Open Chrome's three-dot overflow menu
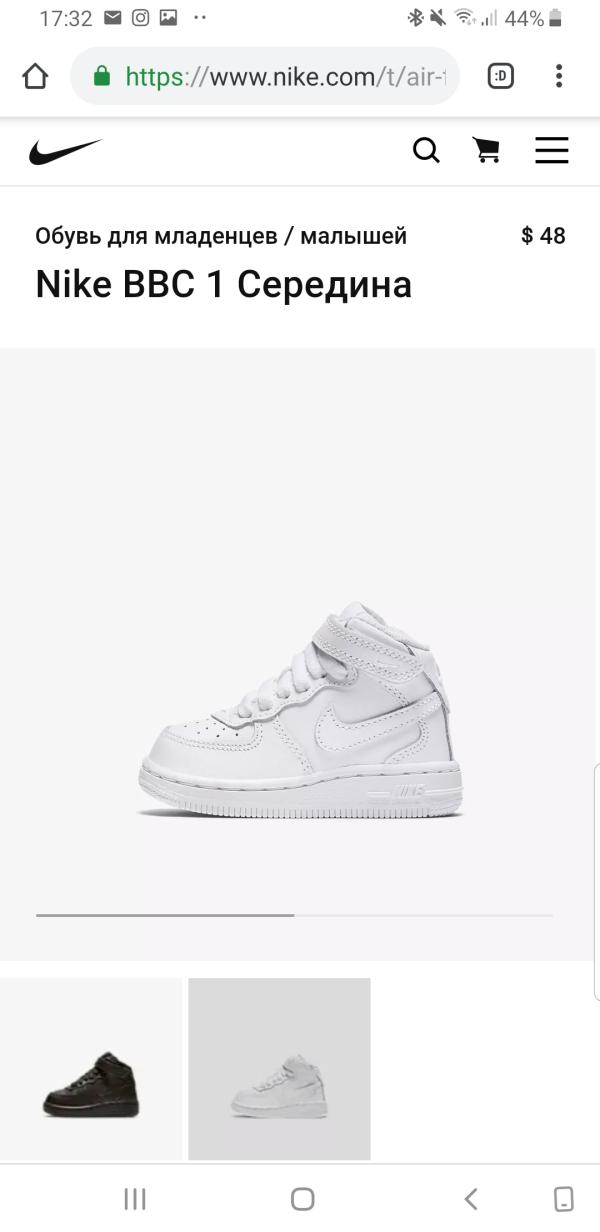 tap(559, 77)
